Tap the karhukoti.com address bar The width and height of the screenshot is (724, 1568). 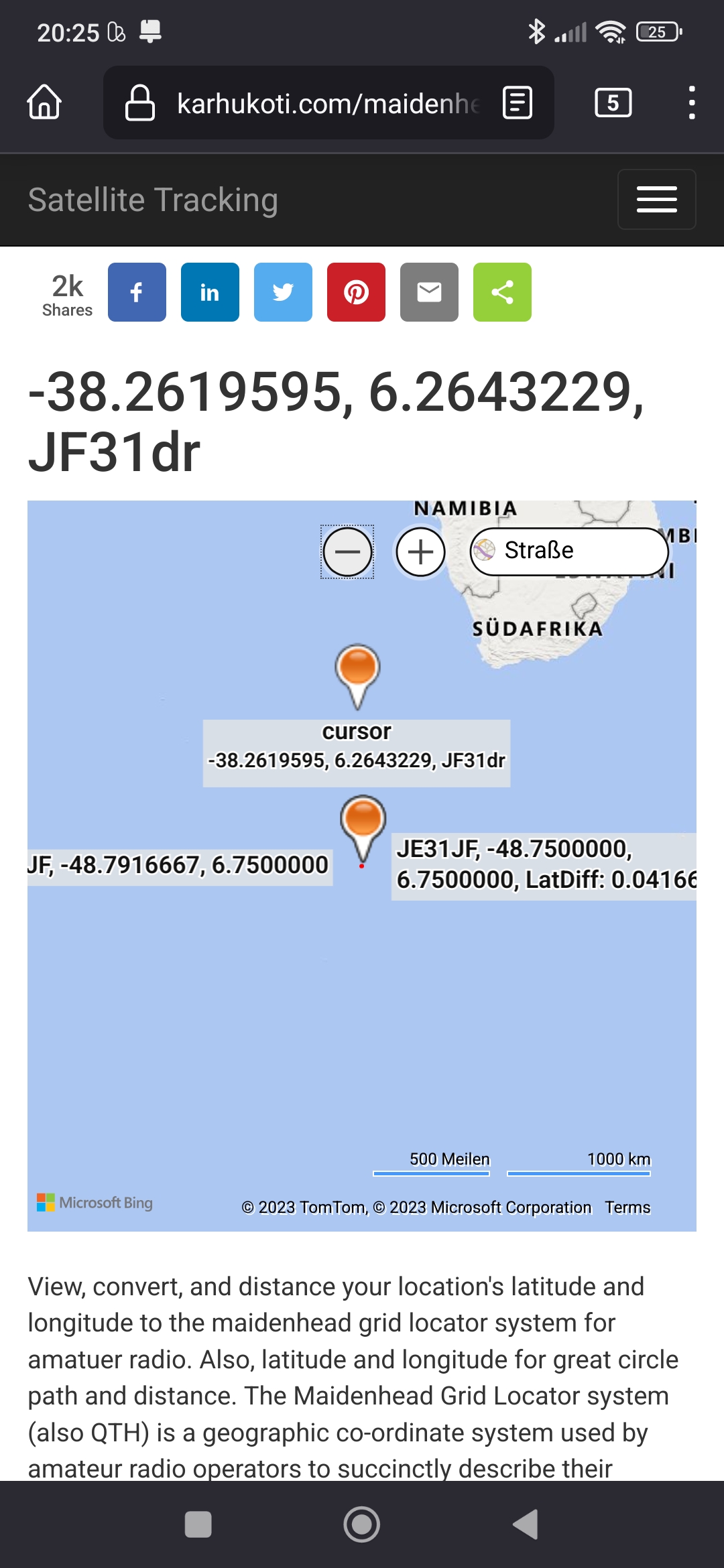click(x=328, y=103)
